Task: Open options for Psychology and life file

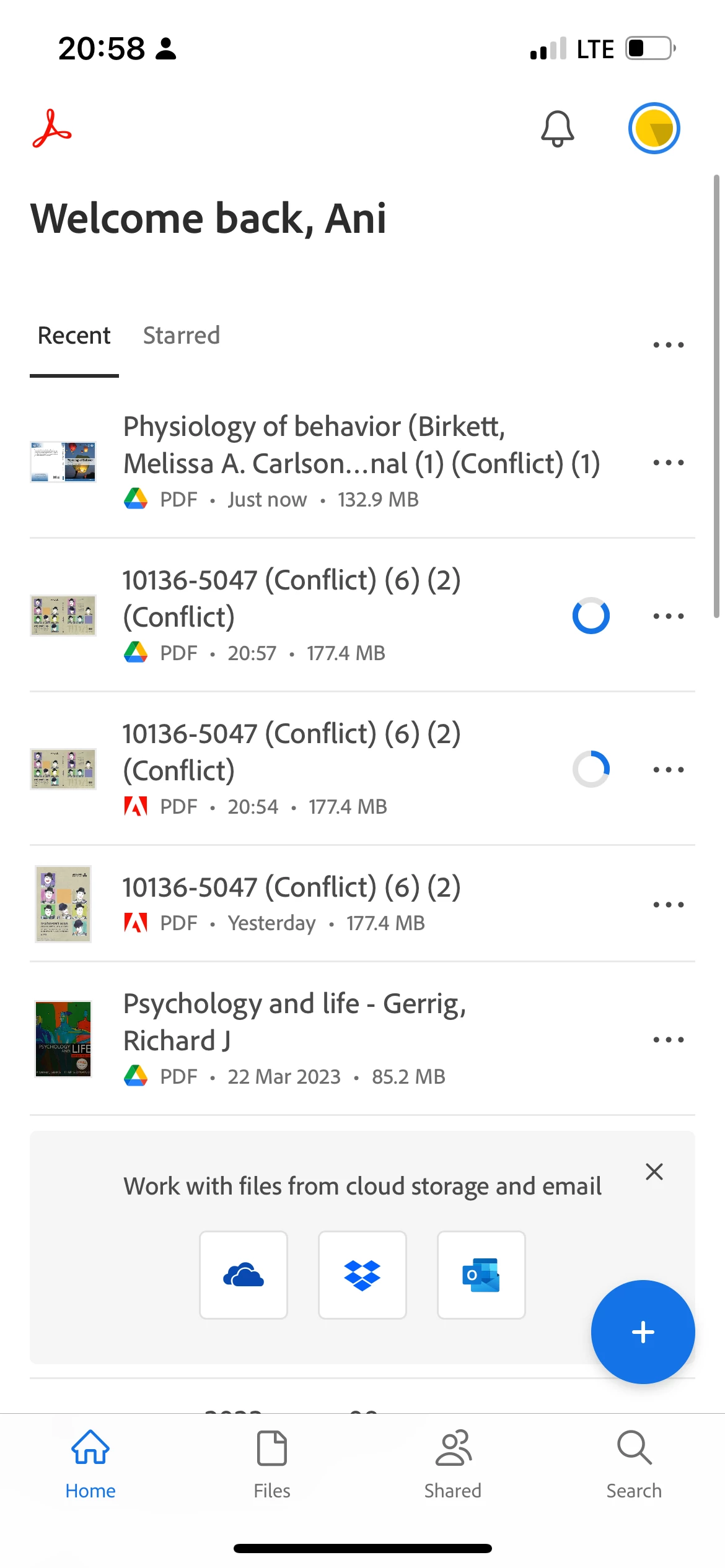Action: (668, 1040)
